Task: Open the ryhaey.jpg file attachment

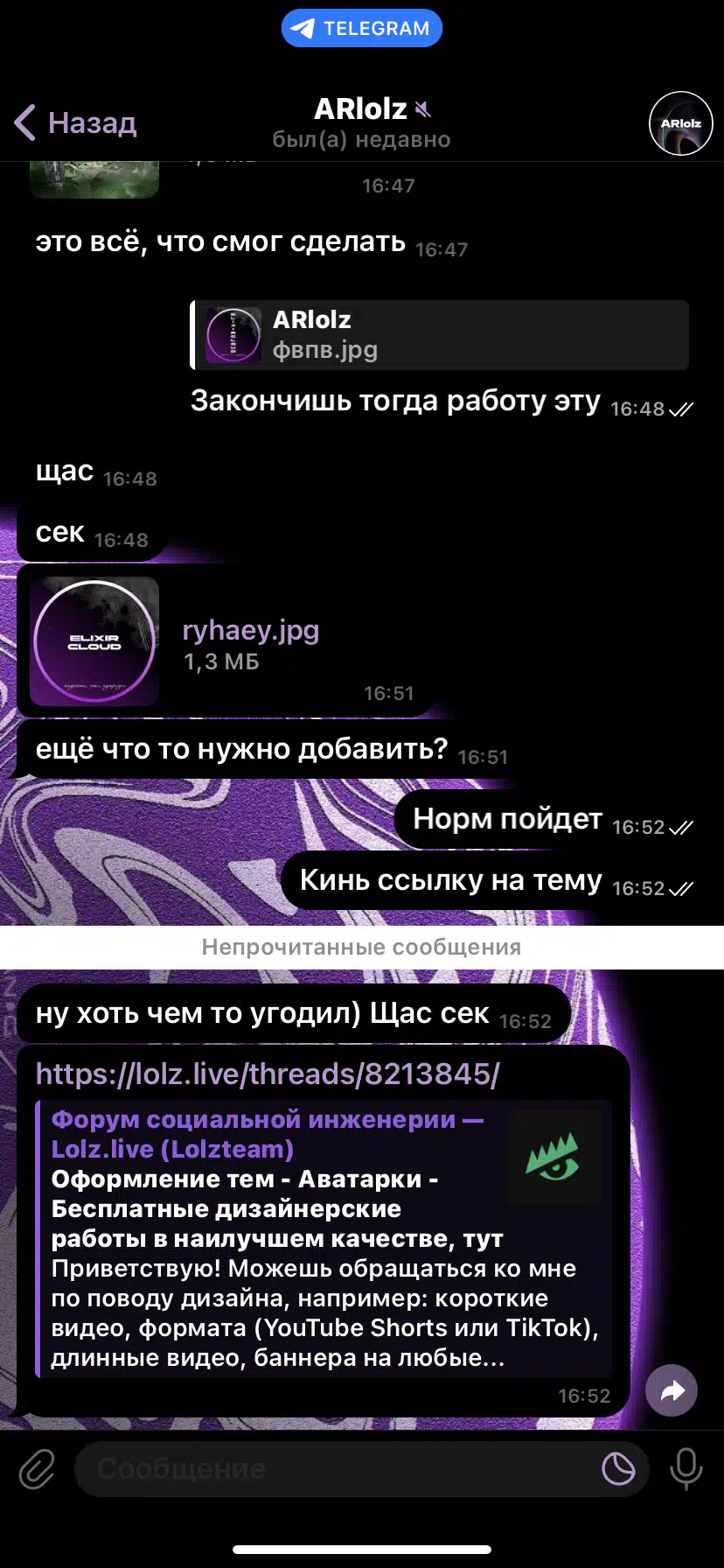Action: tap(94, 641)
